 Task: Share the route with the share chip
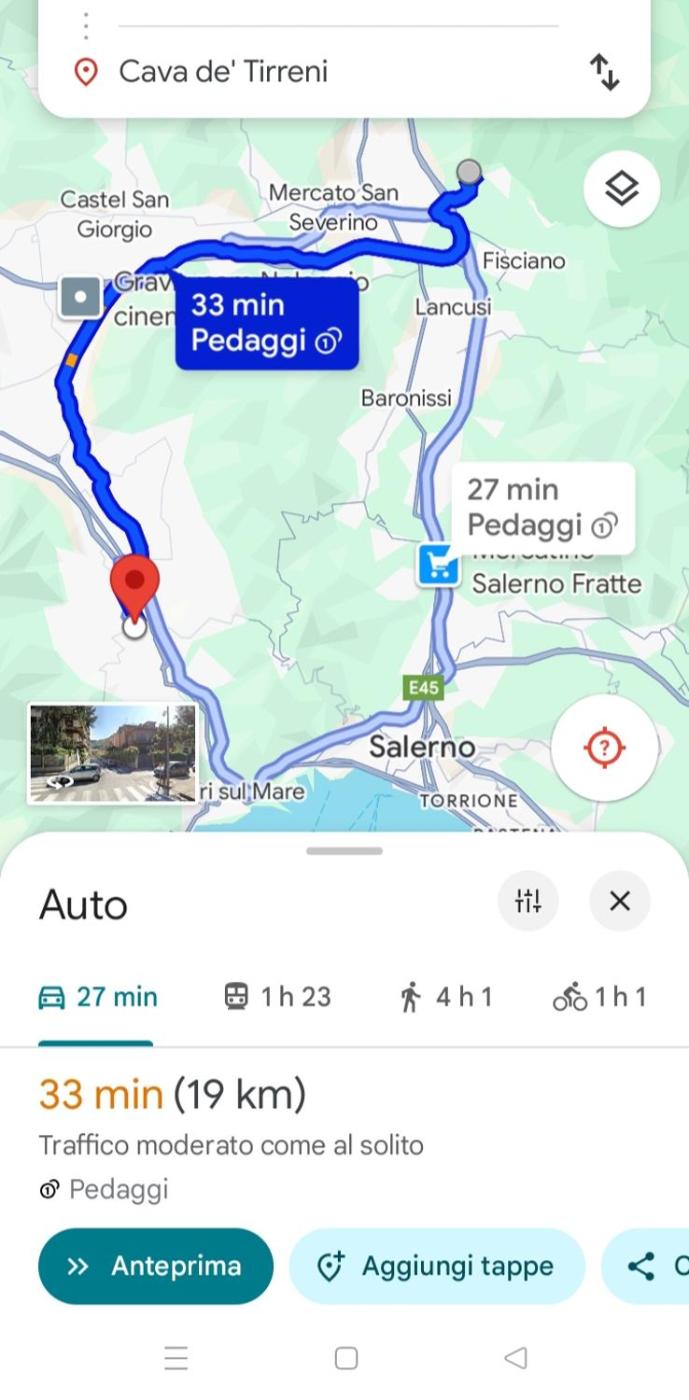[x=650, y=1266]
